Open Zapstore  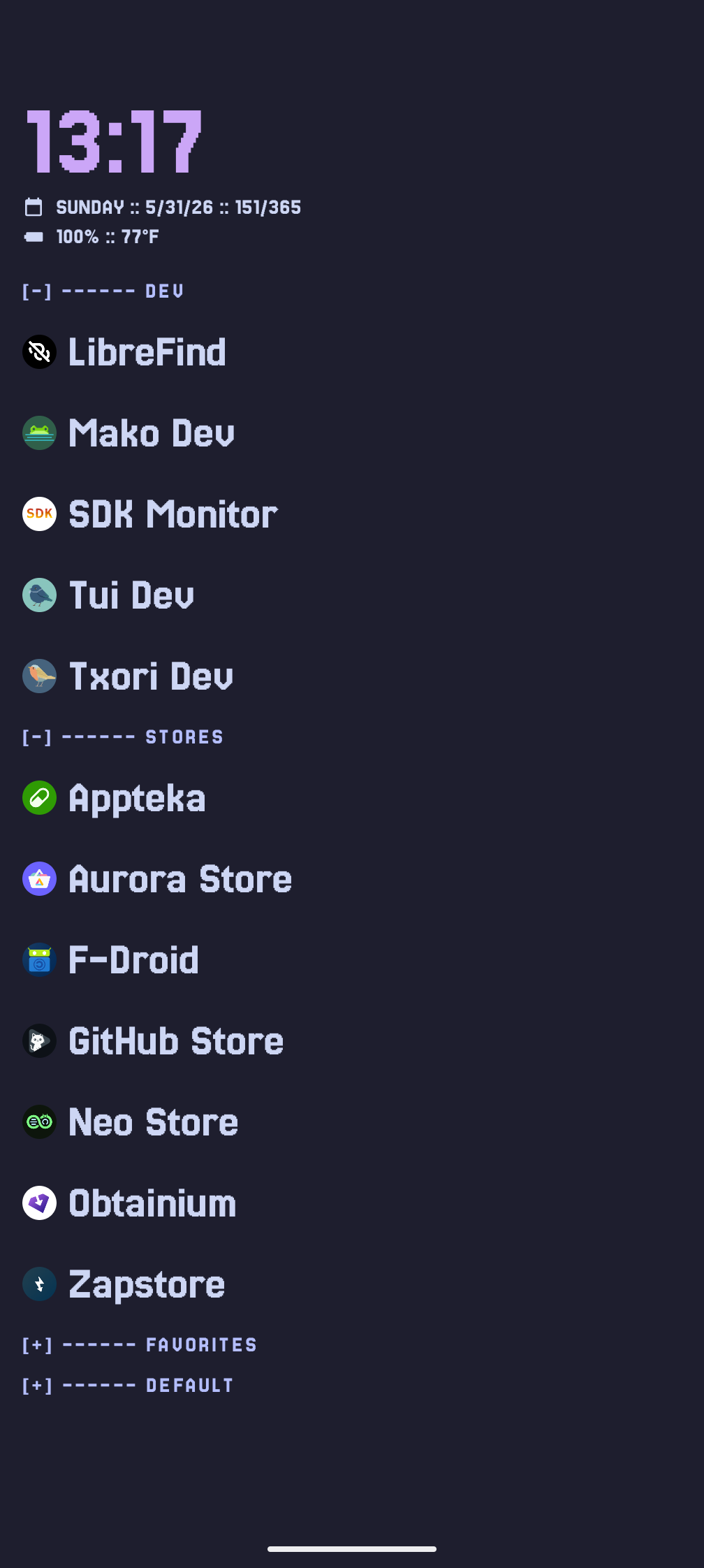[x=124, y=1284]
